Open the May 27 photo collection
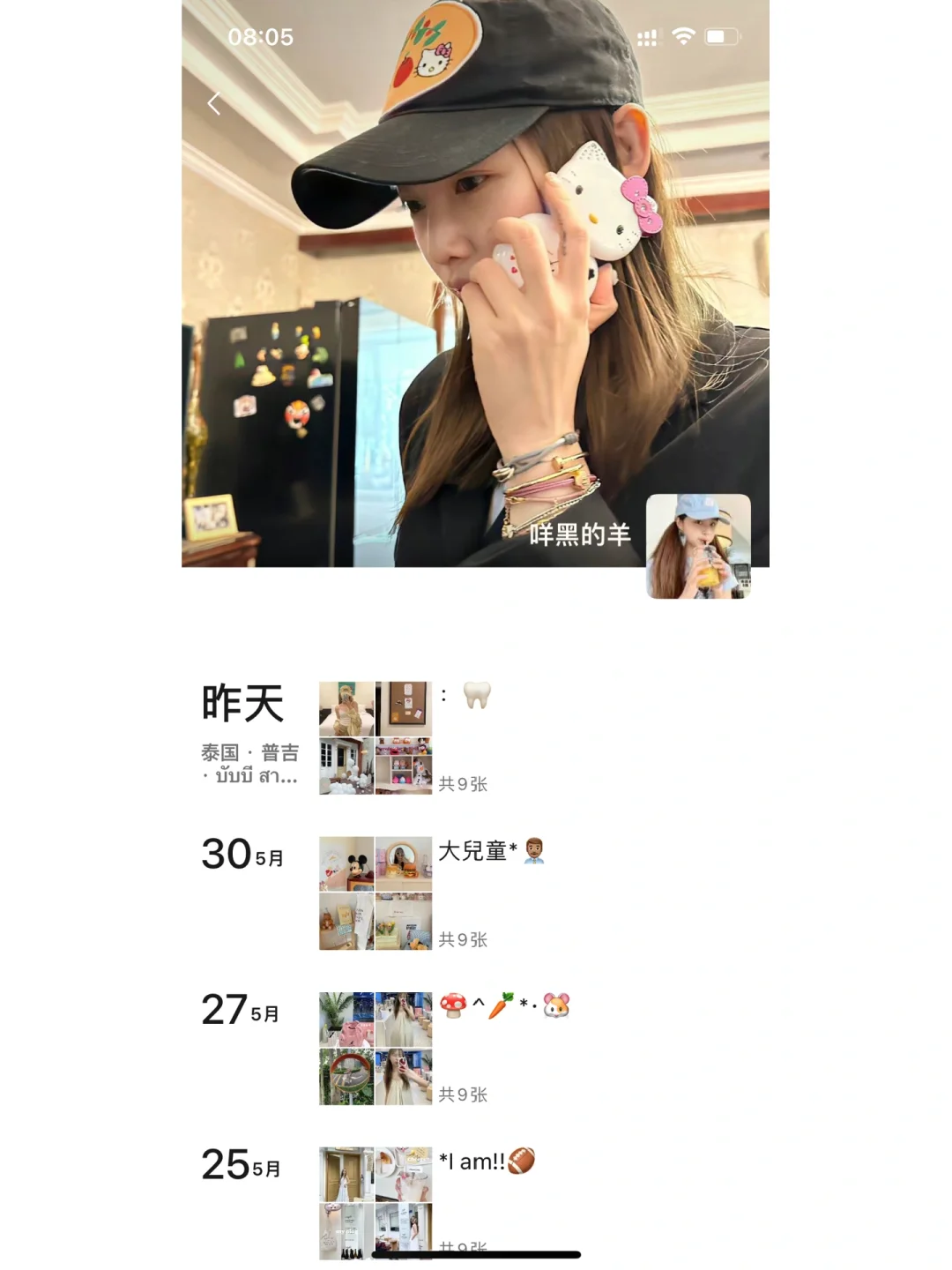The height and width of the screenshot is (1270, 952). tap(374, 1050)
